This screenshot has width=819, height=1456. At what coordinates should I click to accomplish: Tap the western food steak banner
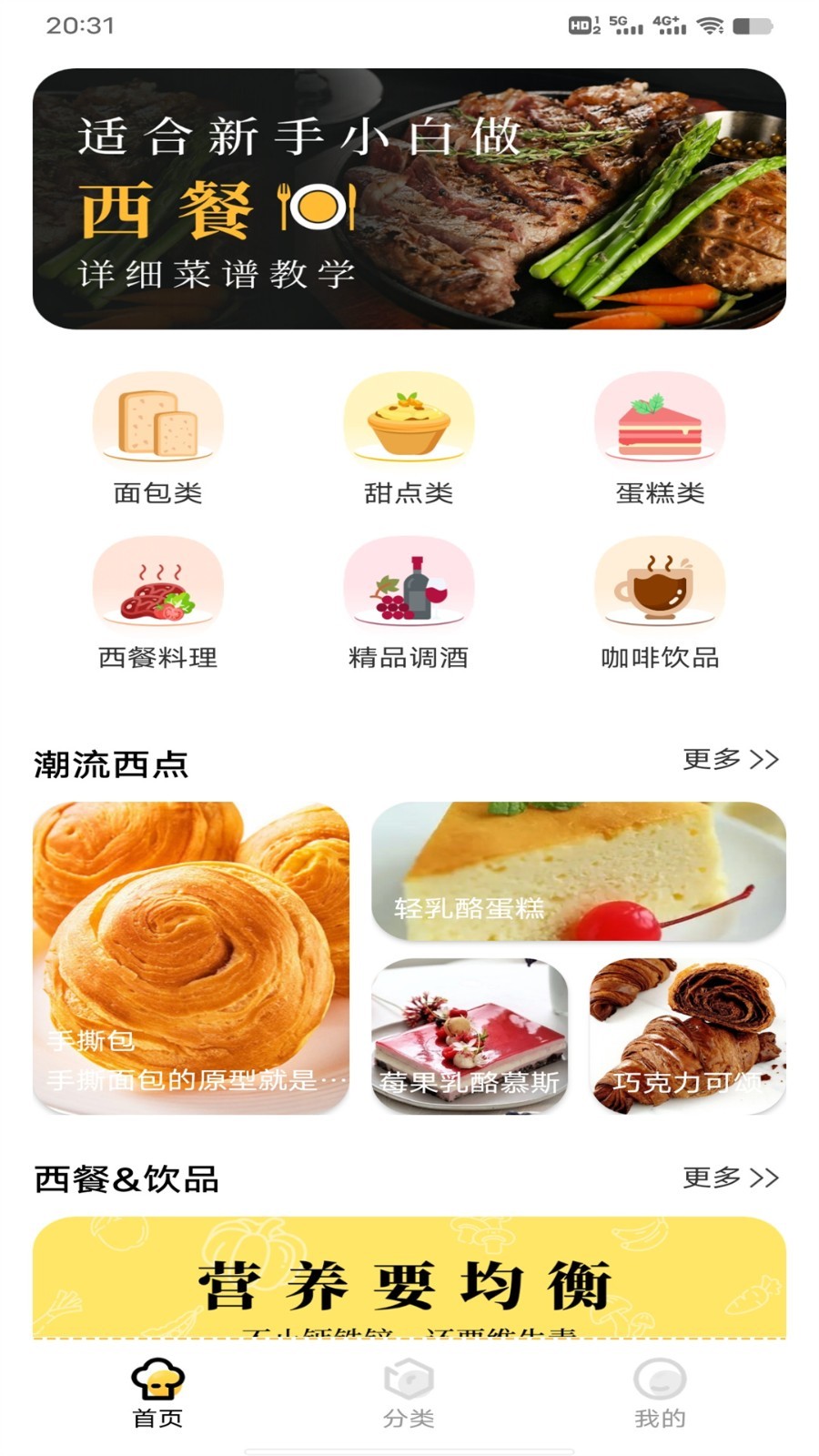point(409,200)
